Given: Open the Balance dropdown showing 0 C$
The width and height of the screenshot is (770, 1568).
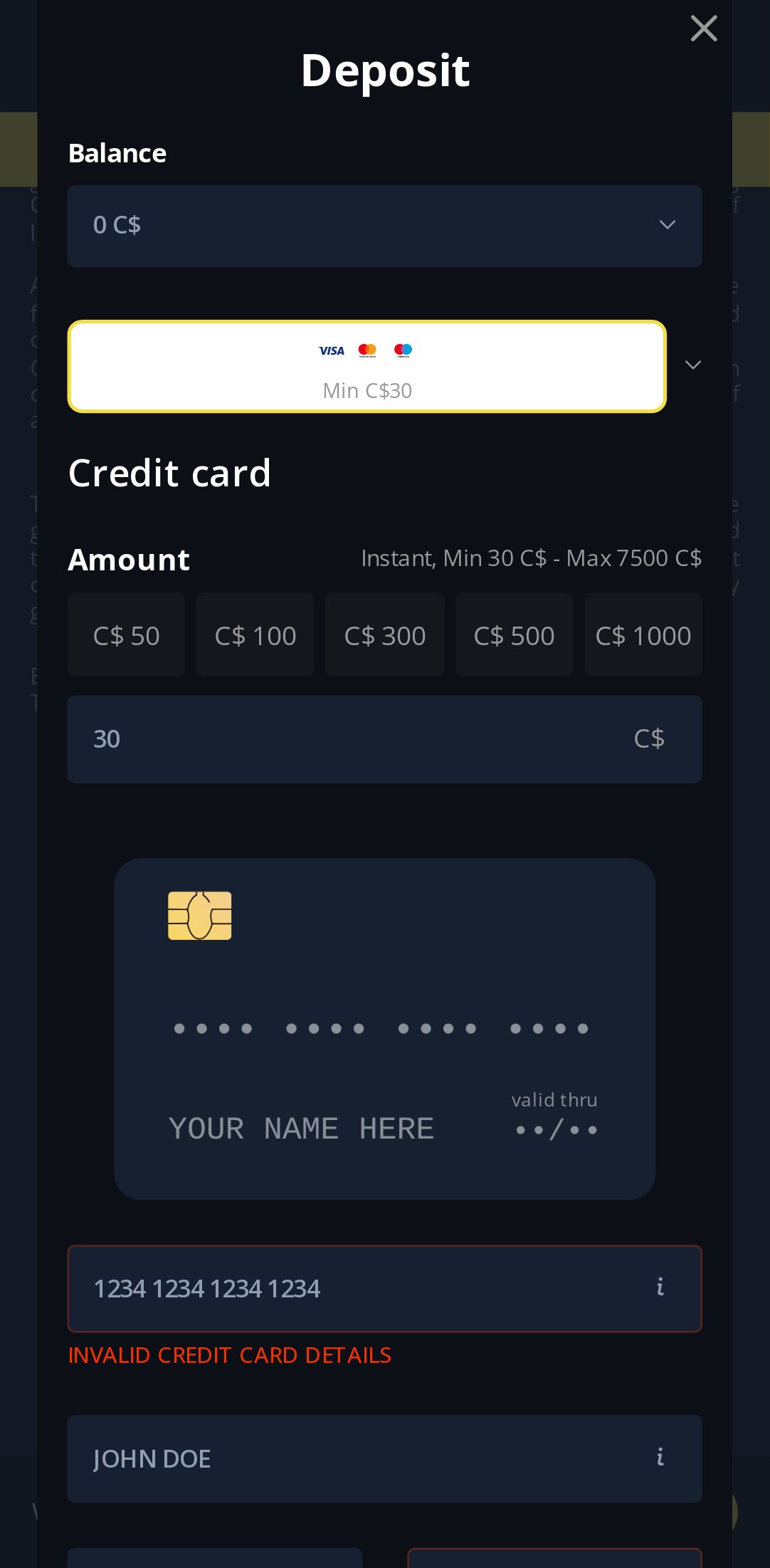Looking at the screenshot, I should pyautogui.click(x=384, y=226).
